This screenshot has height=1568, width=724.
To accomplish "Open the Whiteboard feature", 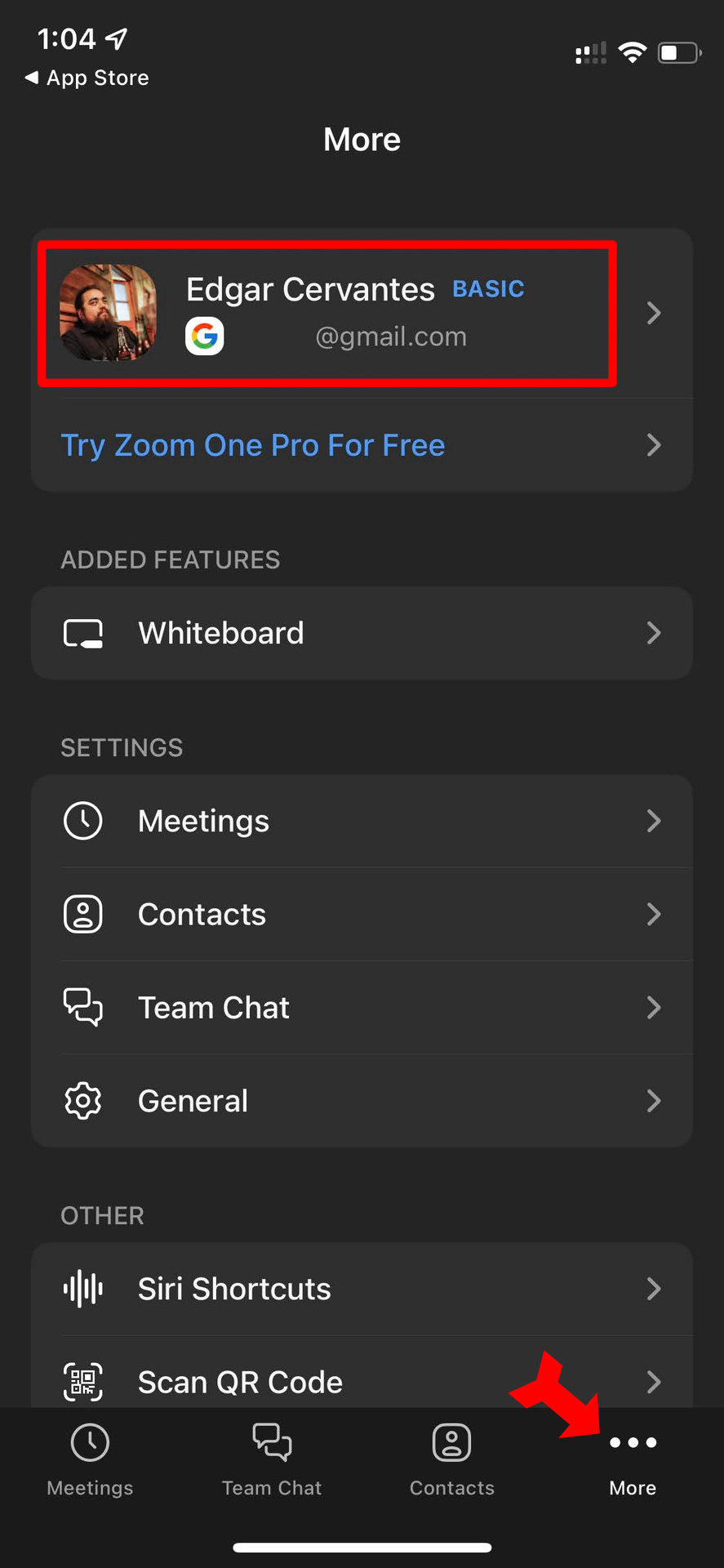I will [x=362, y=633].
